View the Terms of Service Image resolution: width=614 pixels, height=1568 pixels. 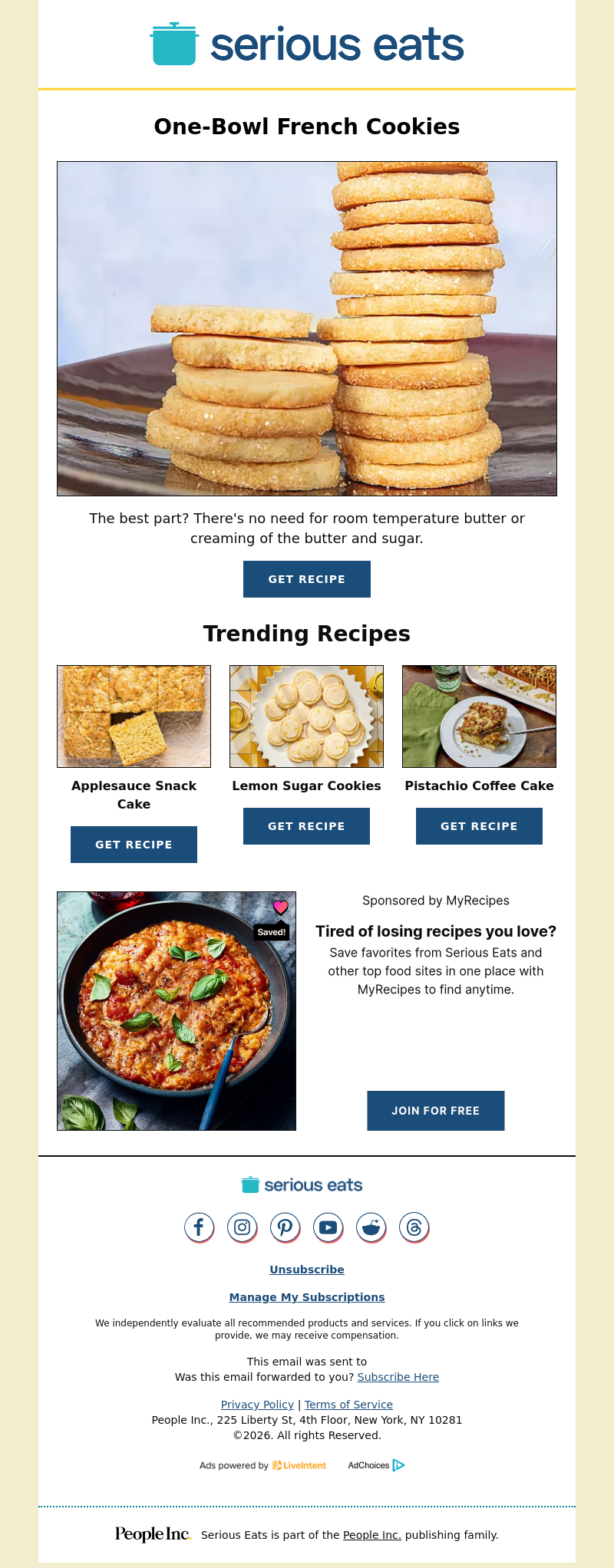[348, 1405]
